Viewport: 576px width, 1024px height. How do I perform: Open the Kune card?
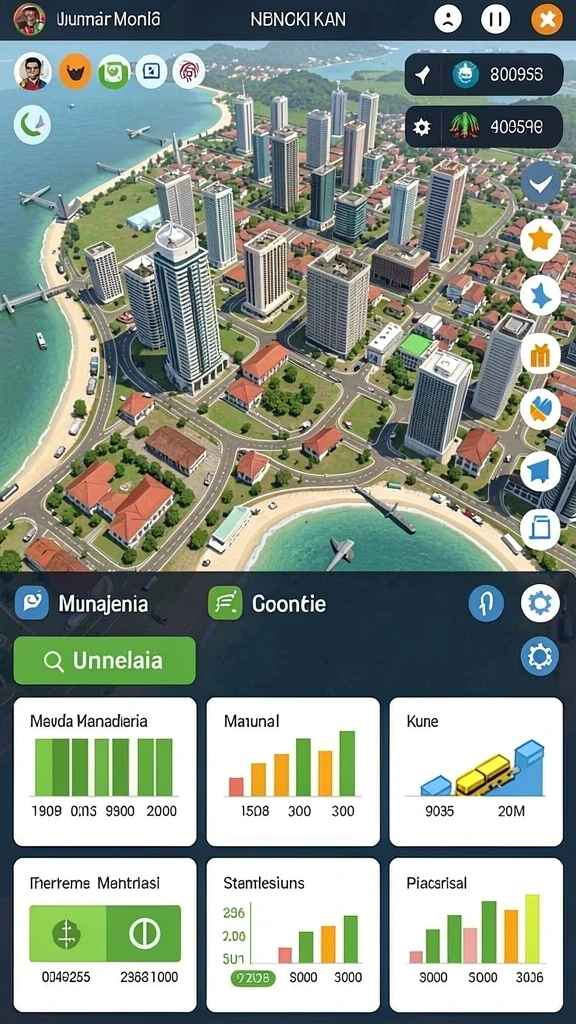point(476,771)
